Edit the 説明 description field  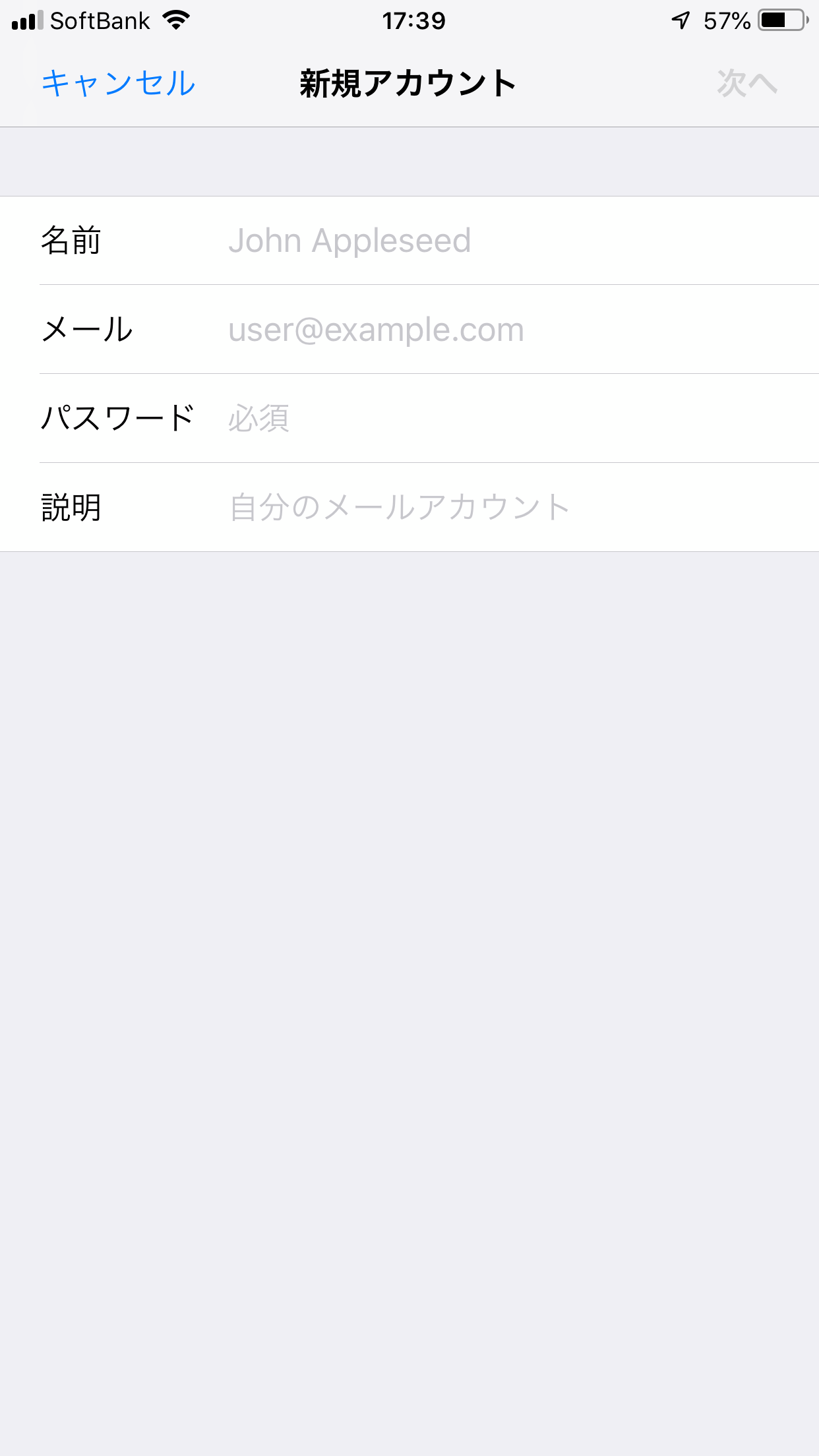coord(409,508)
